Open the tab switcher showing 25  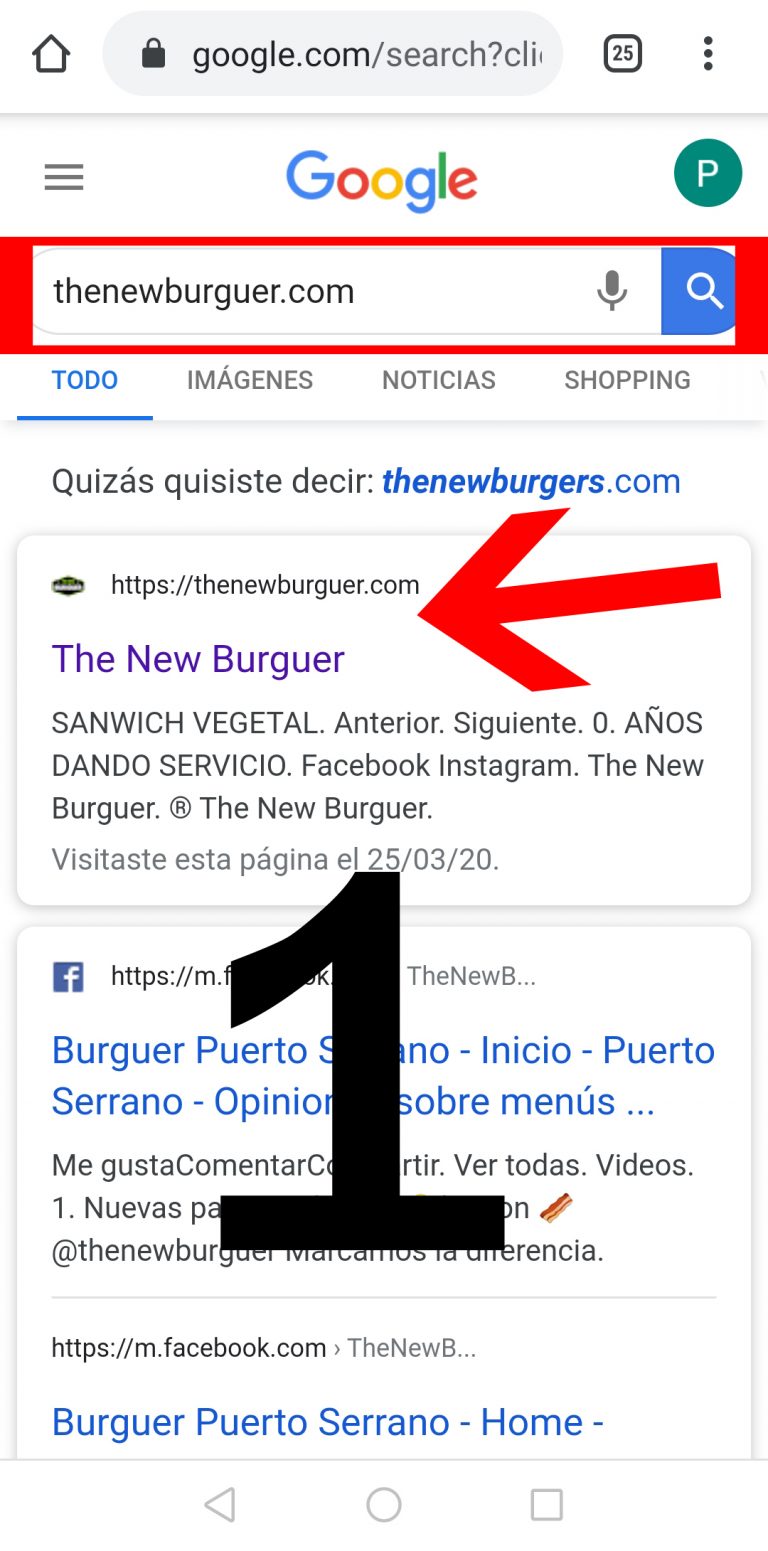(622, 53)
